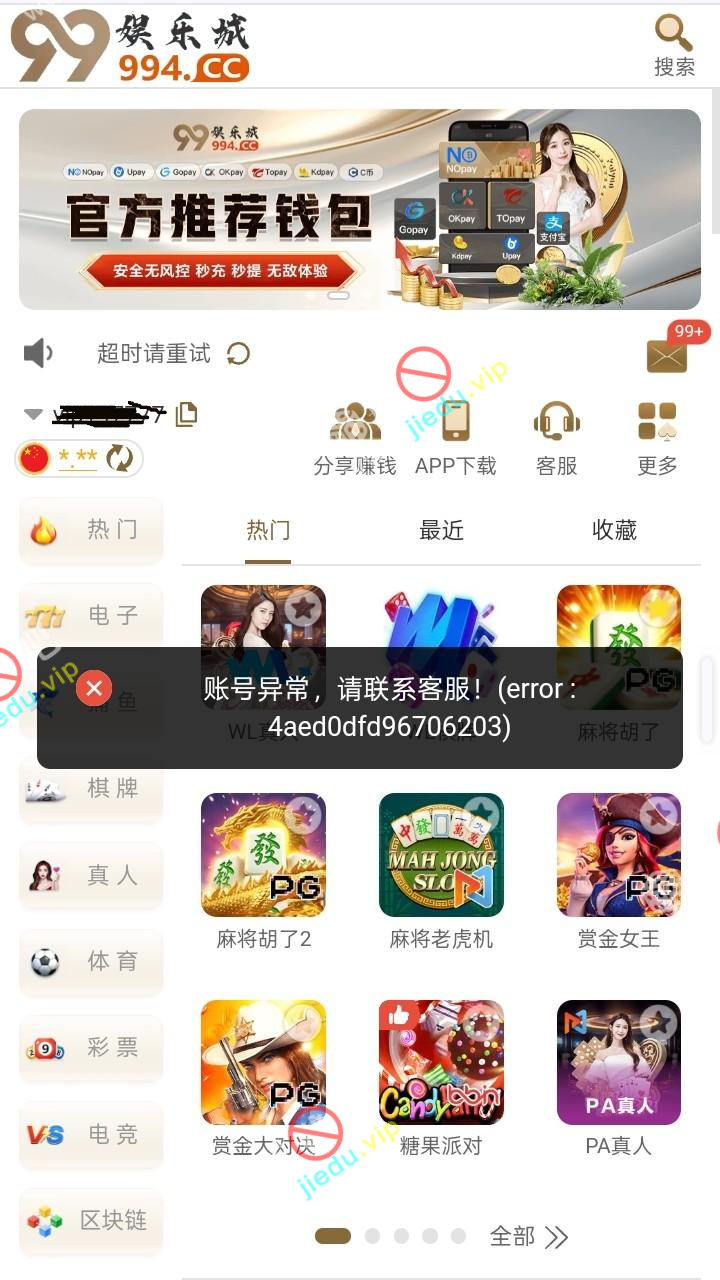
Task: Open the 更多 menu
Action: point(657,438)
